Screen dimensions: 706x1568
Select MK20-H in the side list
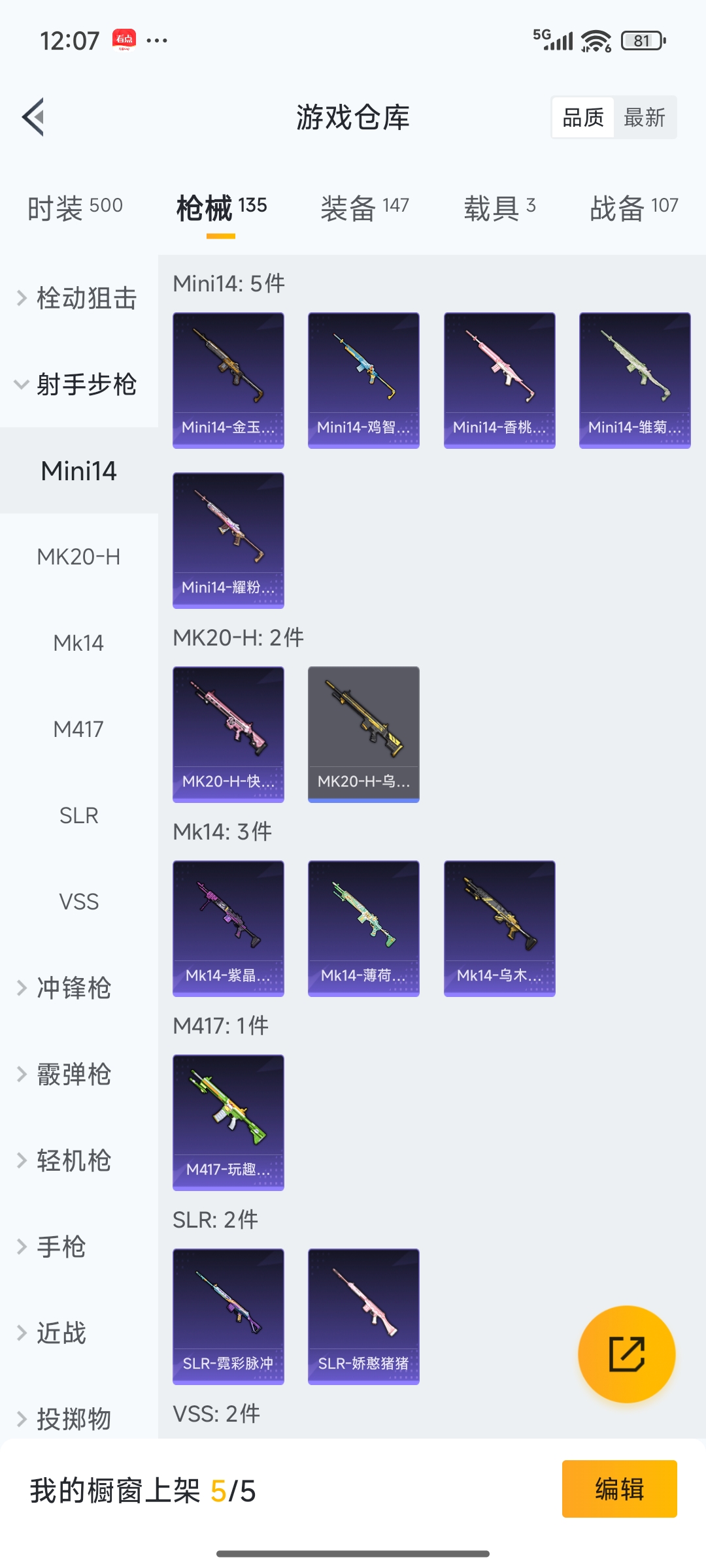point(78,557)
